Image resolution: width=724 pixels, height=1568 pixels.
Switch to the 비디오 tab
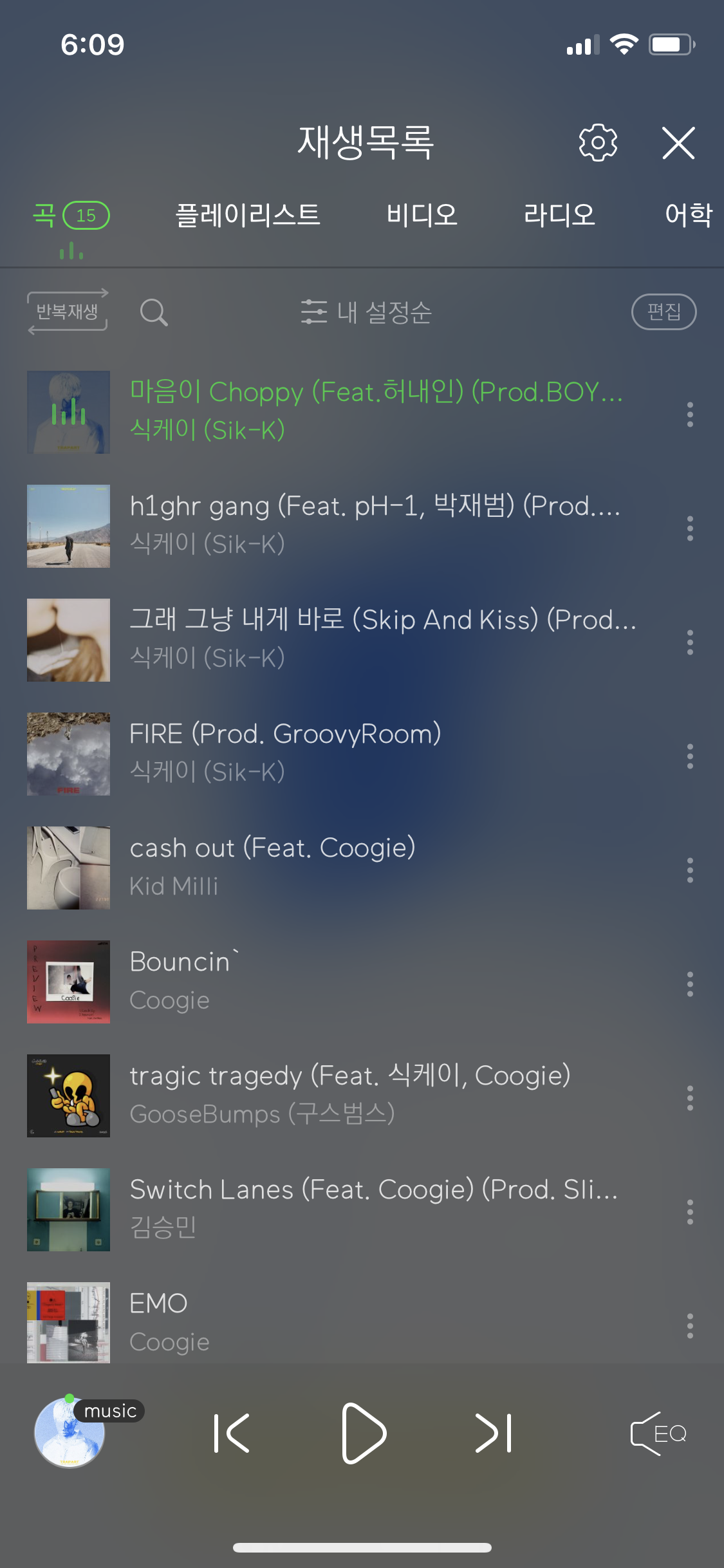(422, 215)
